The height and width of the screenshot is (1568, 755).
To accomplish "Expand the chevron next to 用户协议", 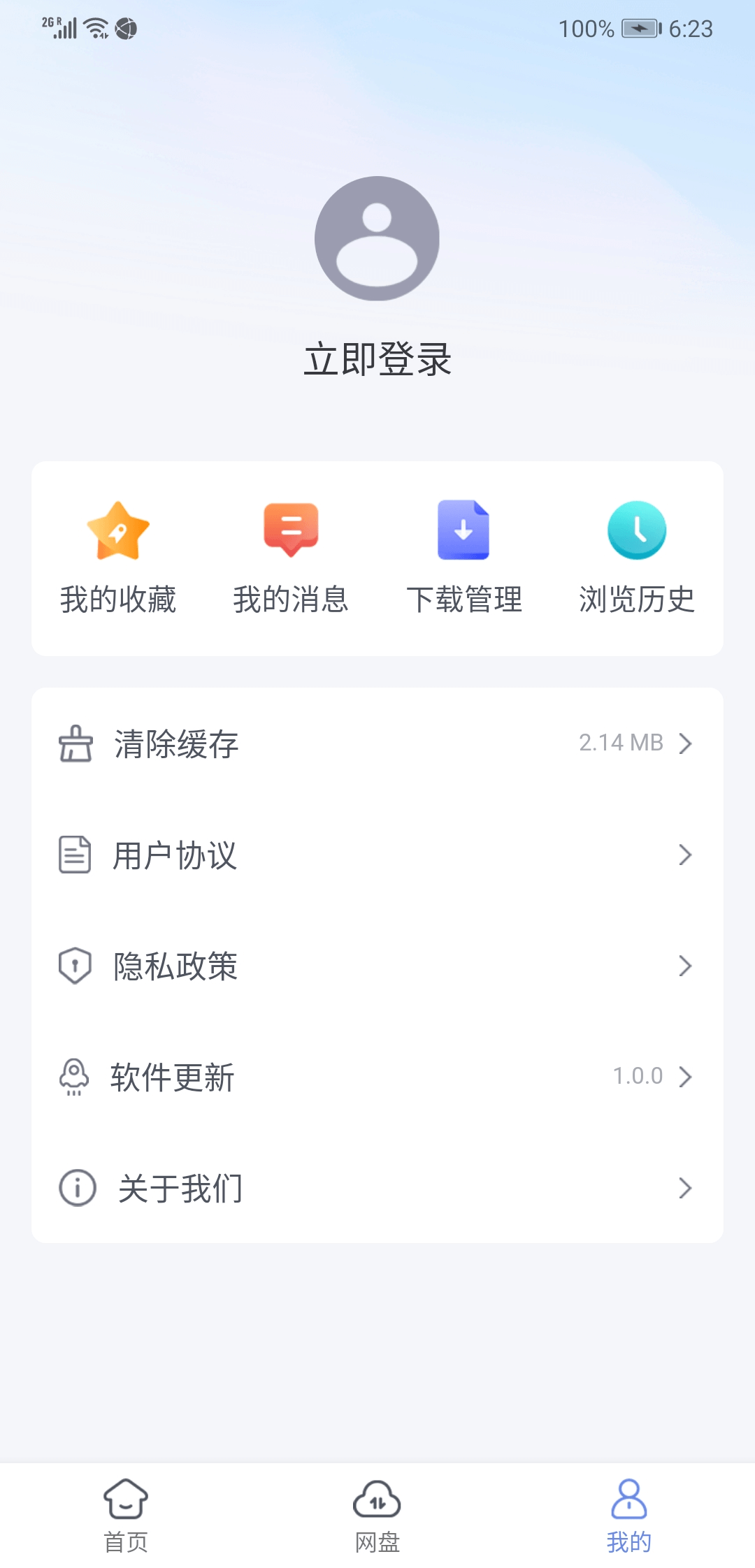I will tap(686, 855).
